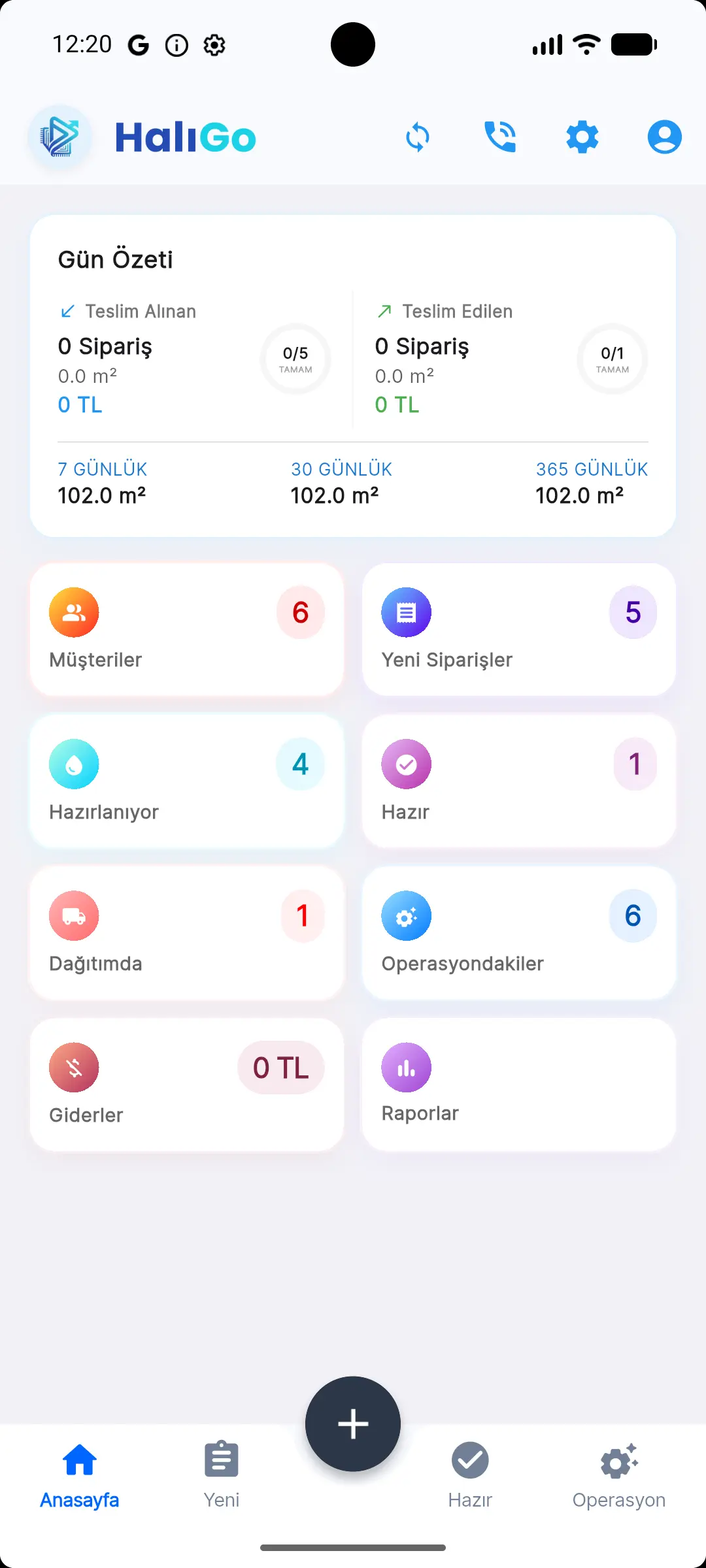The image size is (706, 1568).
Task: Select the Yeni Siparişler receipt icon
Action: coord(406,612)
